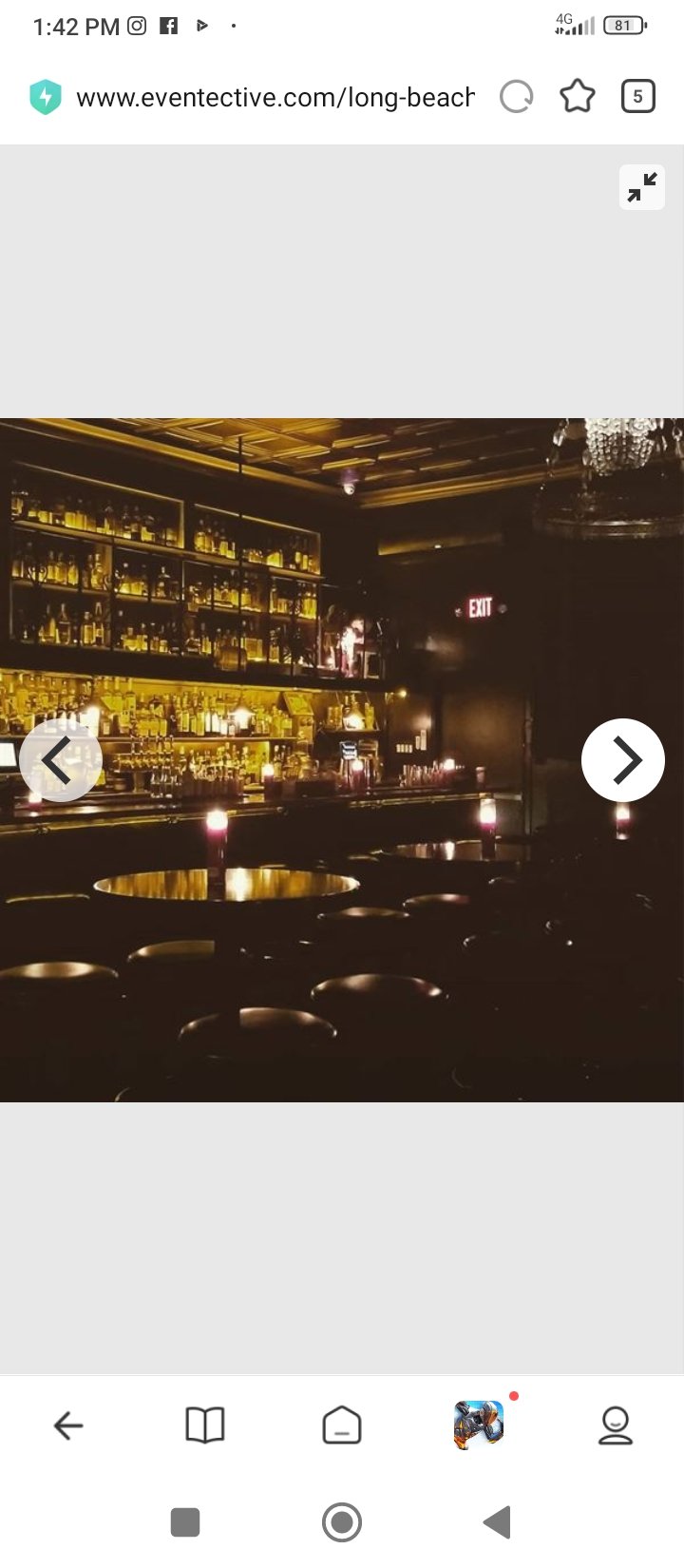Open the browser home page
Image resolution: width=684 pixels, height=1568 pixels.
(x=342, y=1425)
